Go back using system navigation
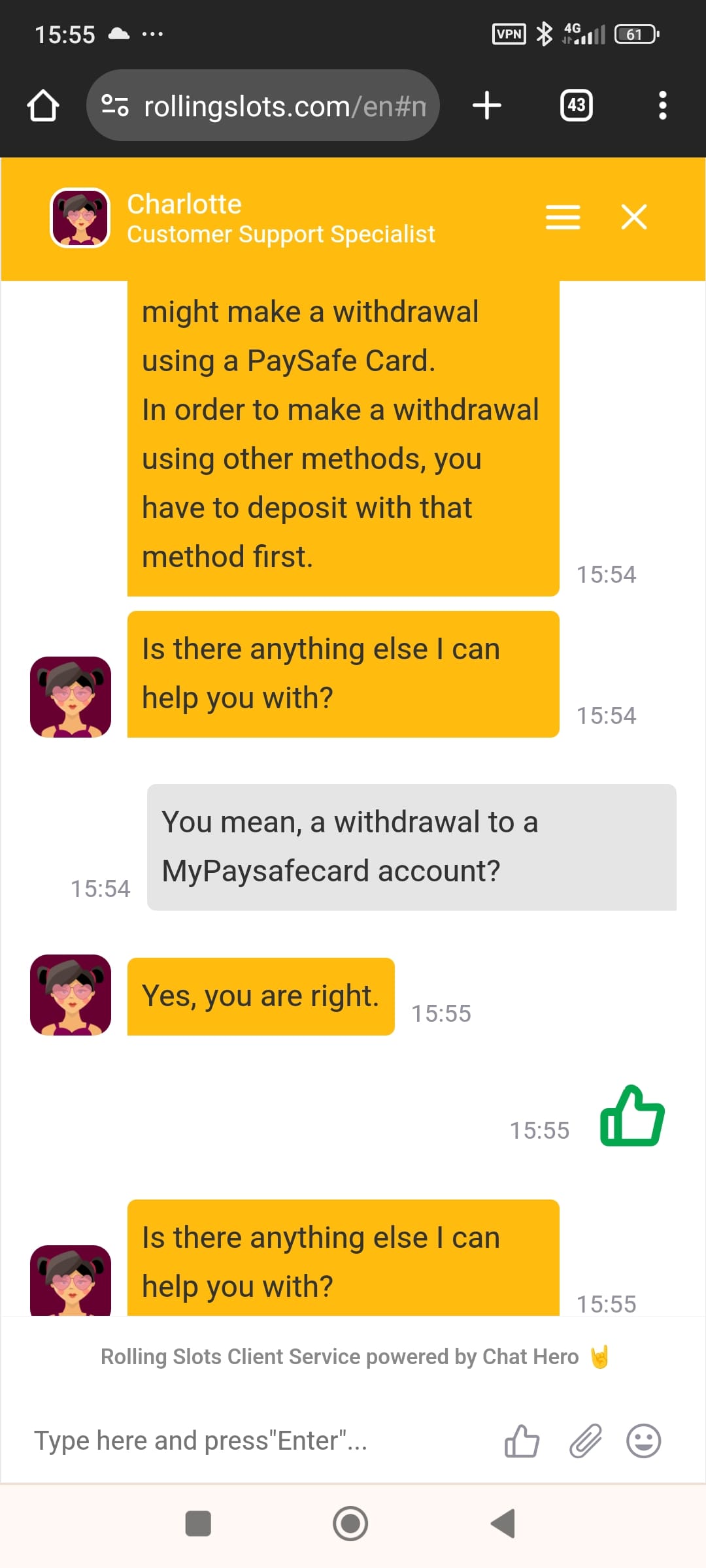This screenshot has height=1568, width=706. coord(503,1524)
